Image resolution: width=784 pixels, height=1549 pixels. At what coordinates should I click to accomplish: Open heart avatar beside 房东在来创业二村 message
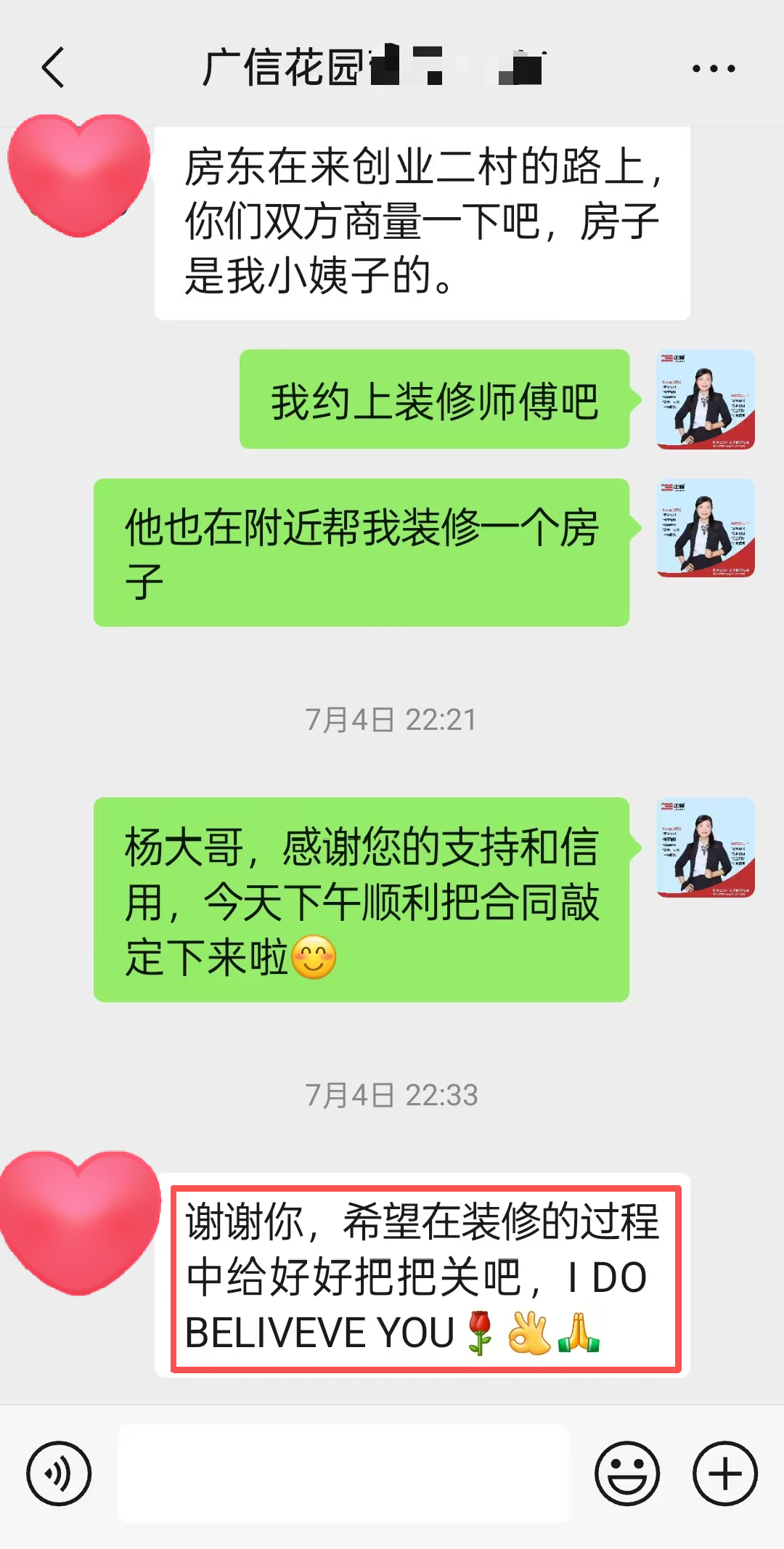tap(78, 174)
